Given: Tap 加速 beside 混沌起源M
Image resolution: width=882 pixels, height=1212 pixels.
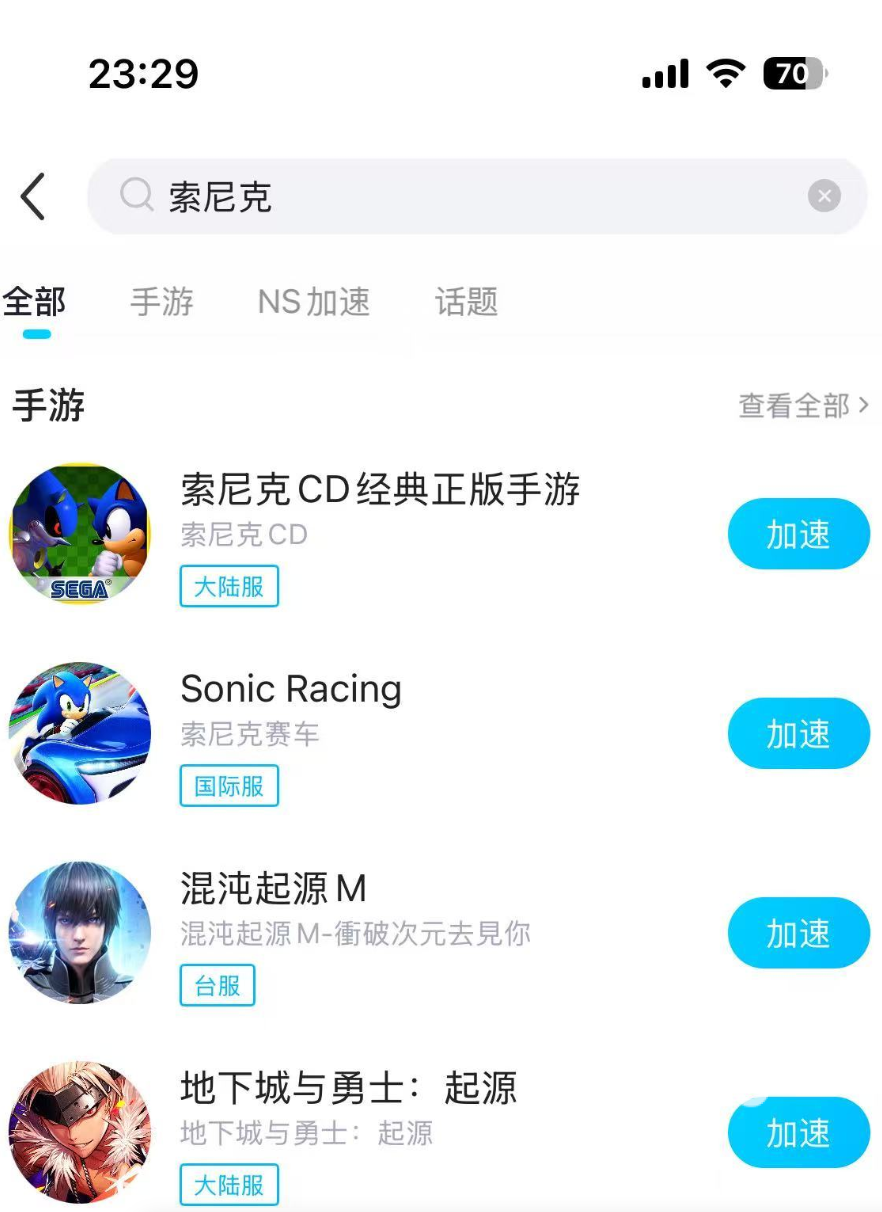Looking at the screenshot, I should click(798, 933).
